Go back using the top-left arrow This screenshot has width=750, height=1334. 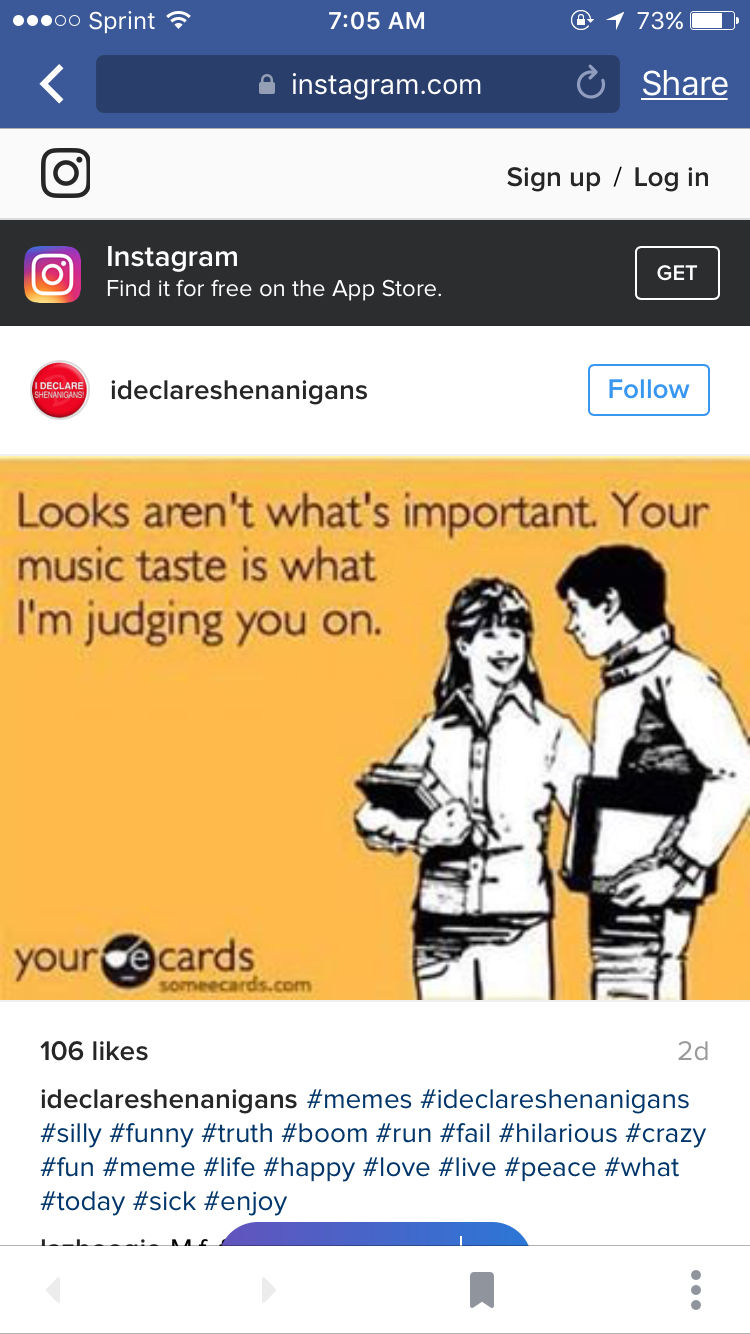pos(52,84)
